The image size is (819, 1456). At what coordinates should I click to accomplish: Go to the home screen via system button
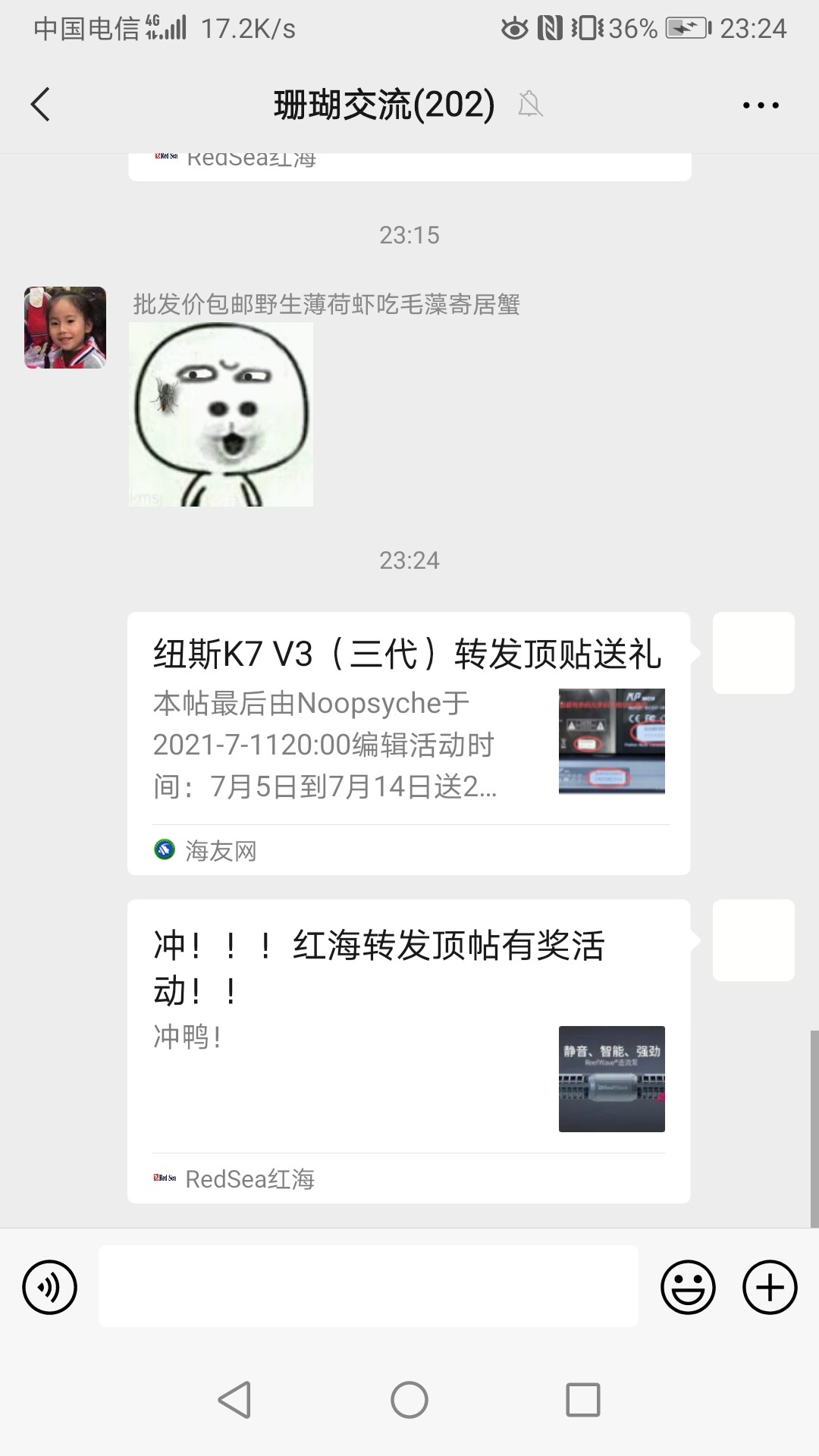409,1399
